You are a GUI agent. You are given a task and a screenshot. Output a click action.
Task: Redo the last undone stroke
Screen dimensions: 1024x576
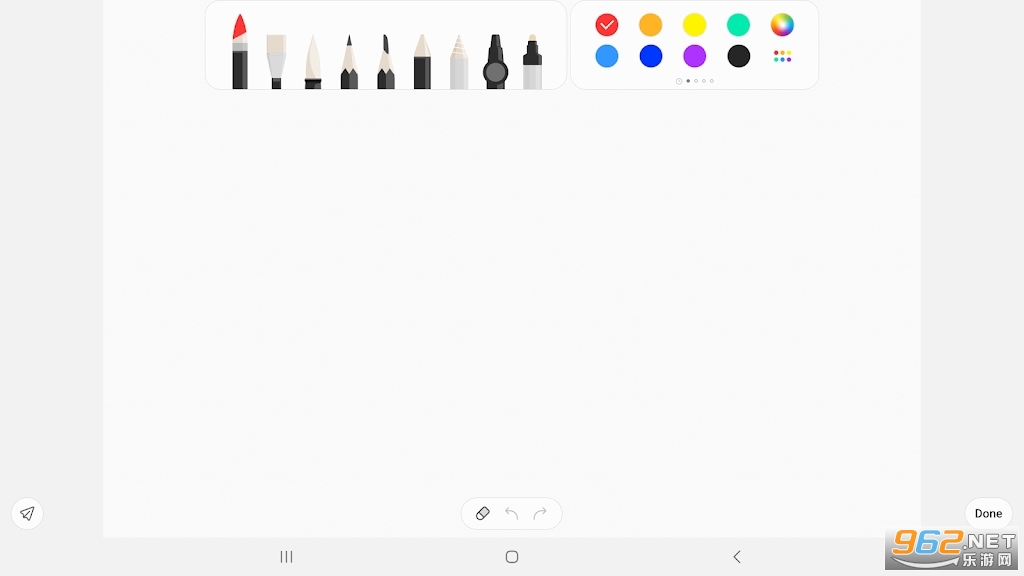tap(540, 513)
